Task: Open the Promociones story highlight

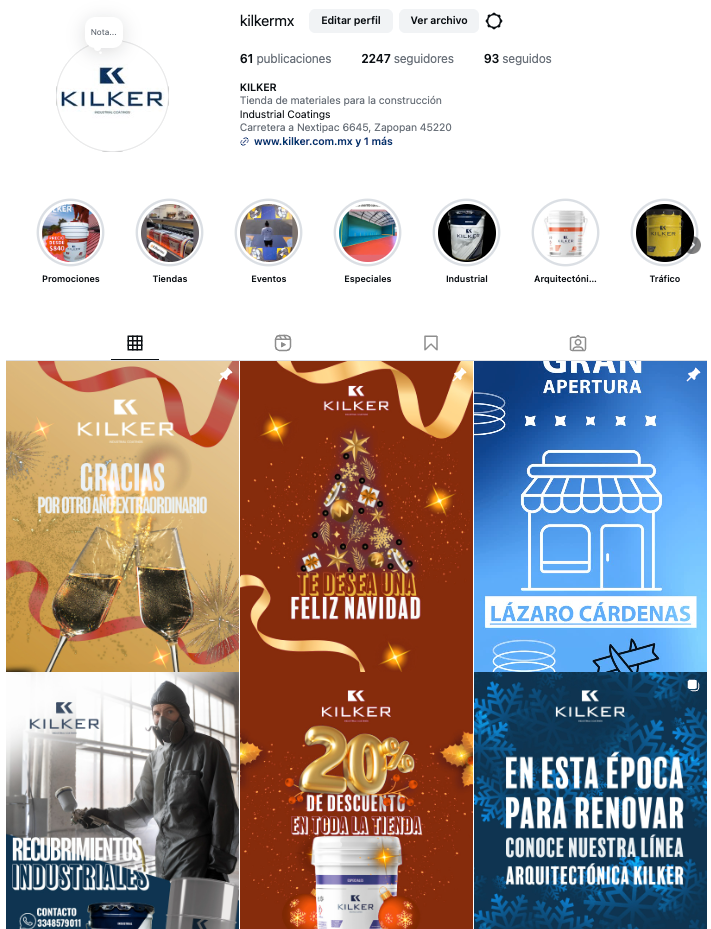Action: pyautogui.click(x=70, y=233)
